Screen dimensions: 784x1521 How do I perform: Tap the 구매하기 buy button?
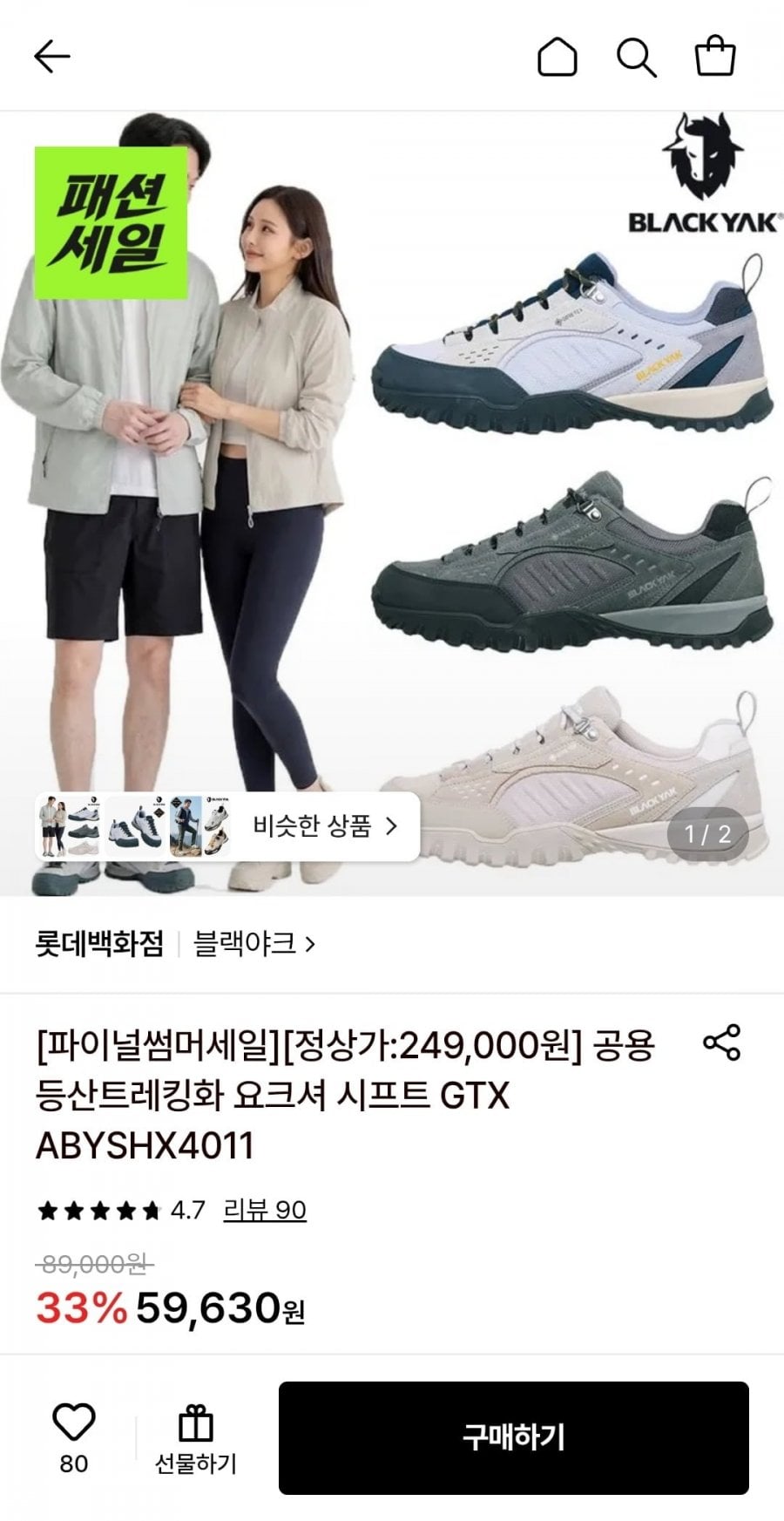[514, 1437]
